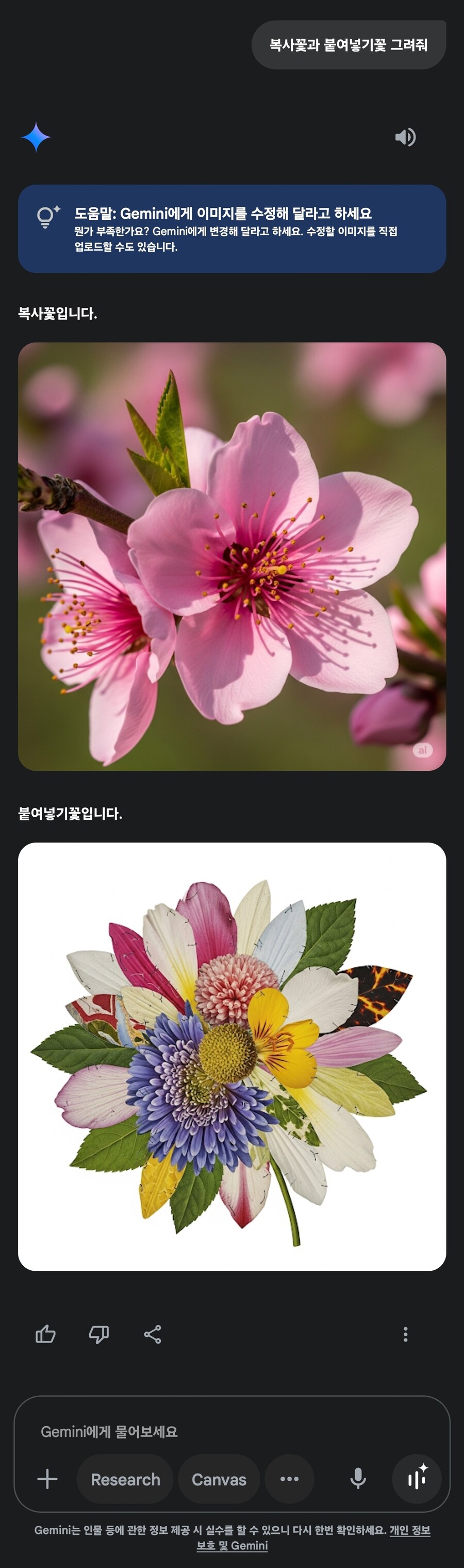The image size is (464, 1568).
Task: Select the Canvas chip
Action: (219, 1479)
